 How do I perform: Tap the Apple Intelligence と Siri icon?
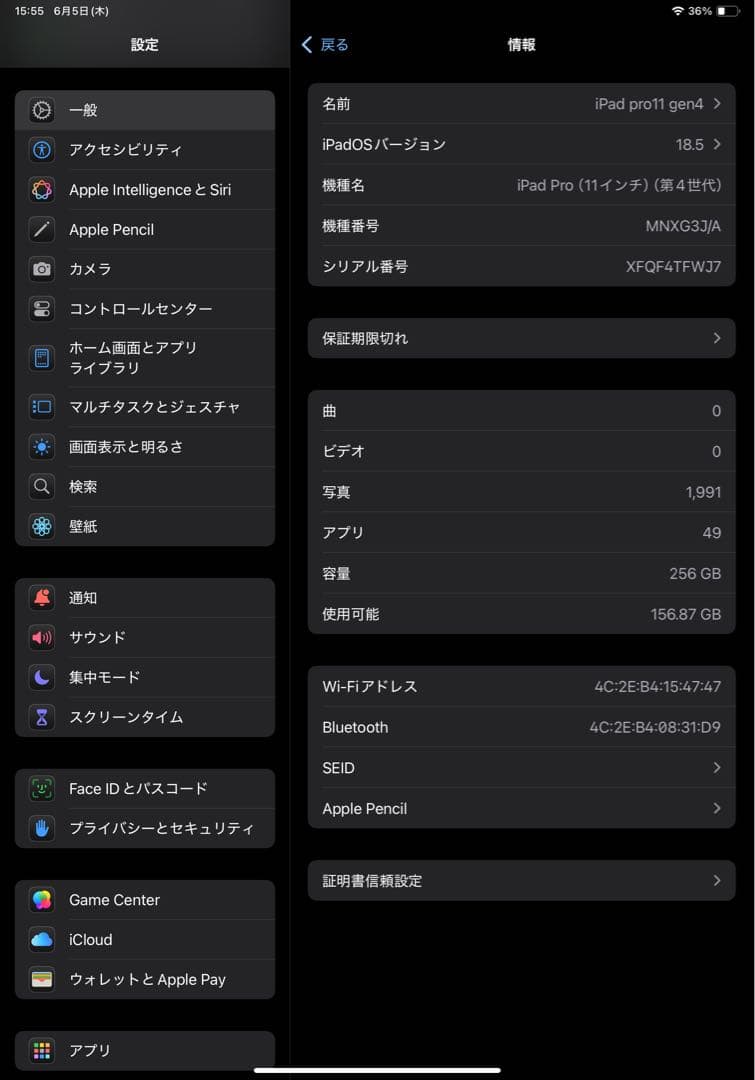[x=40, y=190]
